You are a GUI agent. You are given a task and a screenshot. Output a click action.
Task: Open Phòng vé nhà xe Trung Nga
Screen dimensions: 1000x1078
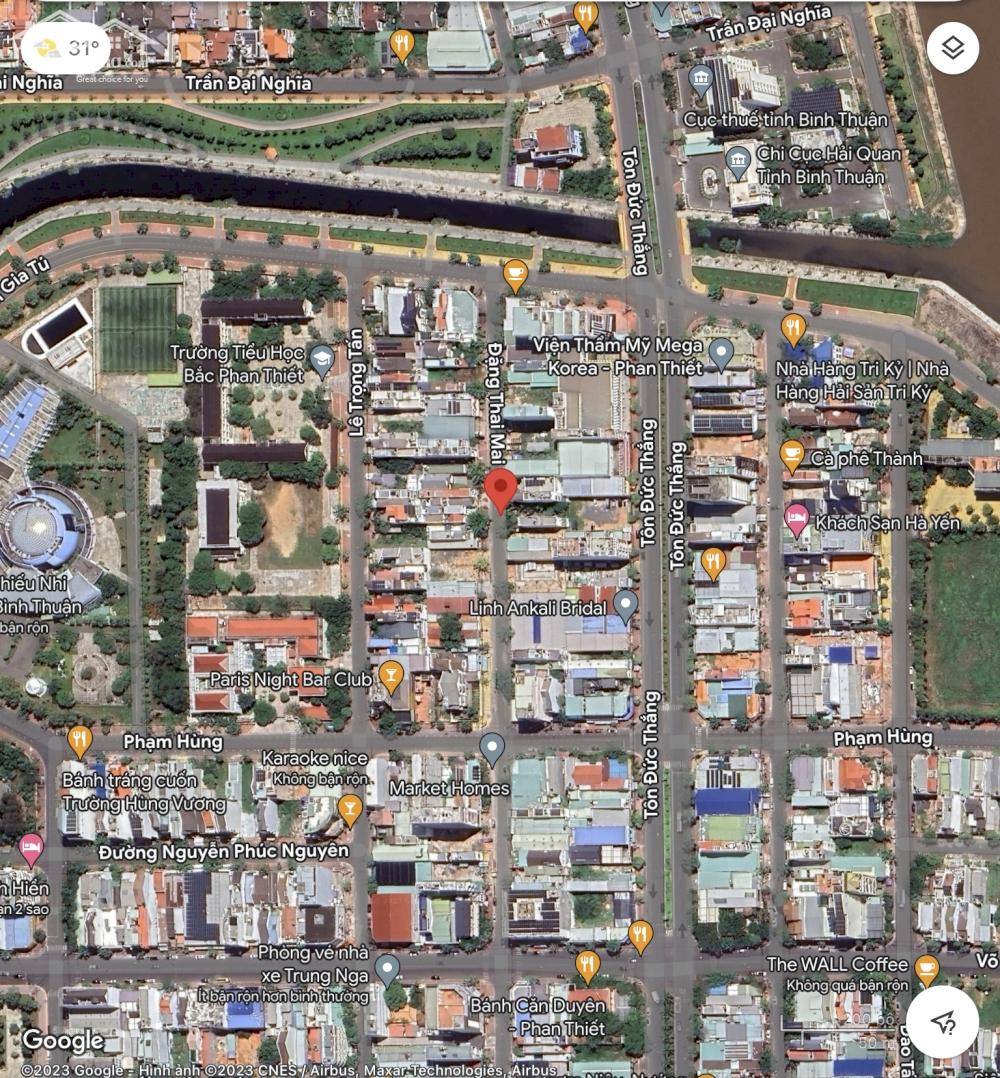(387, 967)
